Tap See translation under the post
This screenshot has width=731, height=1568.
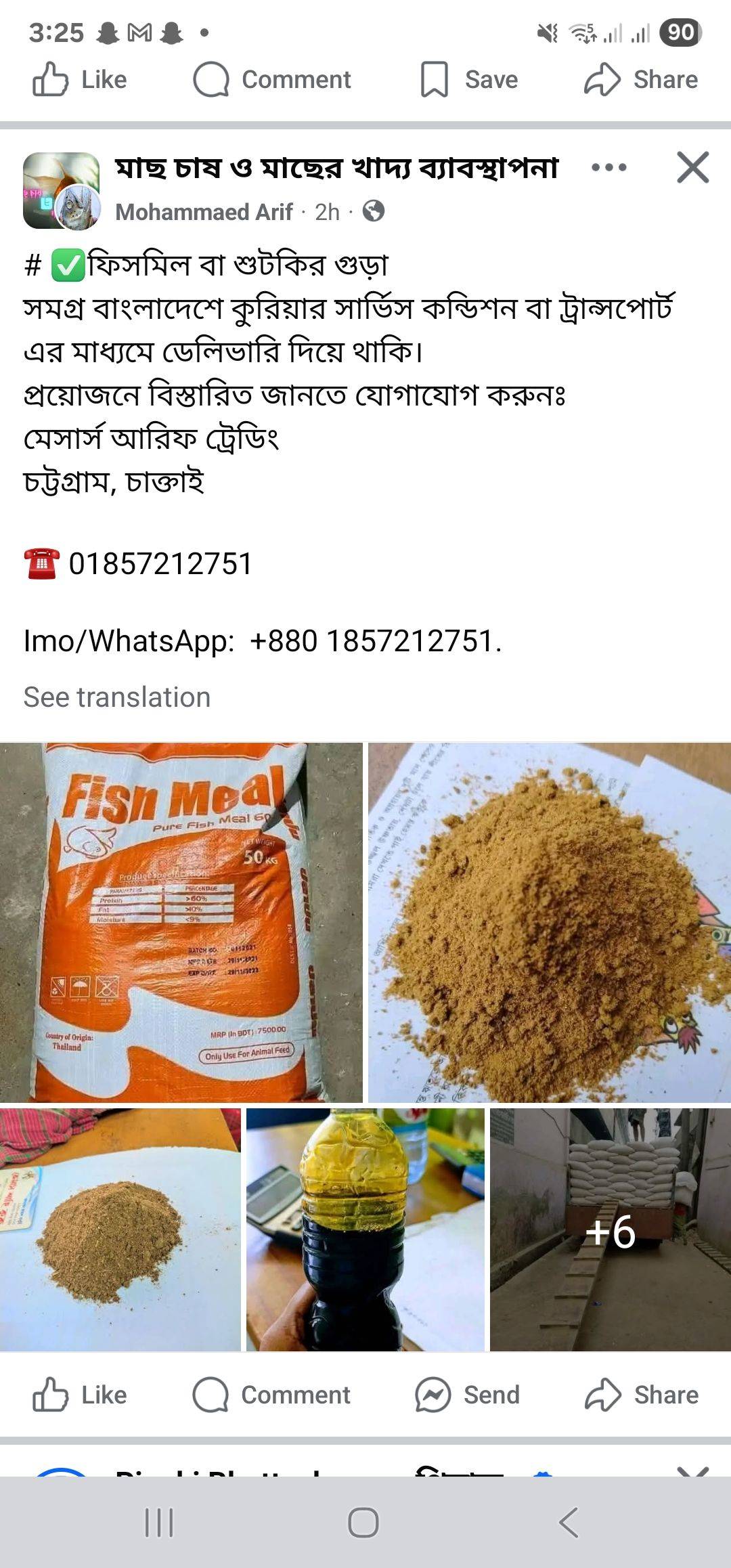tap(117, 697)
